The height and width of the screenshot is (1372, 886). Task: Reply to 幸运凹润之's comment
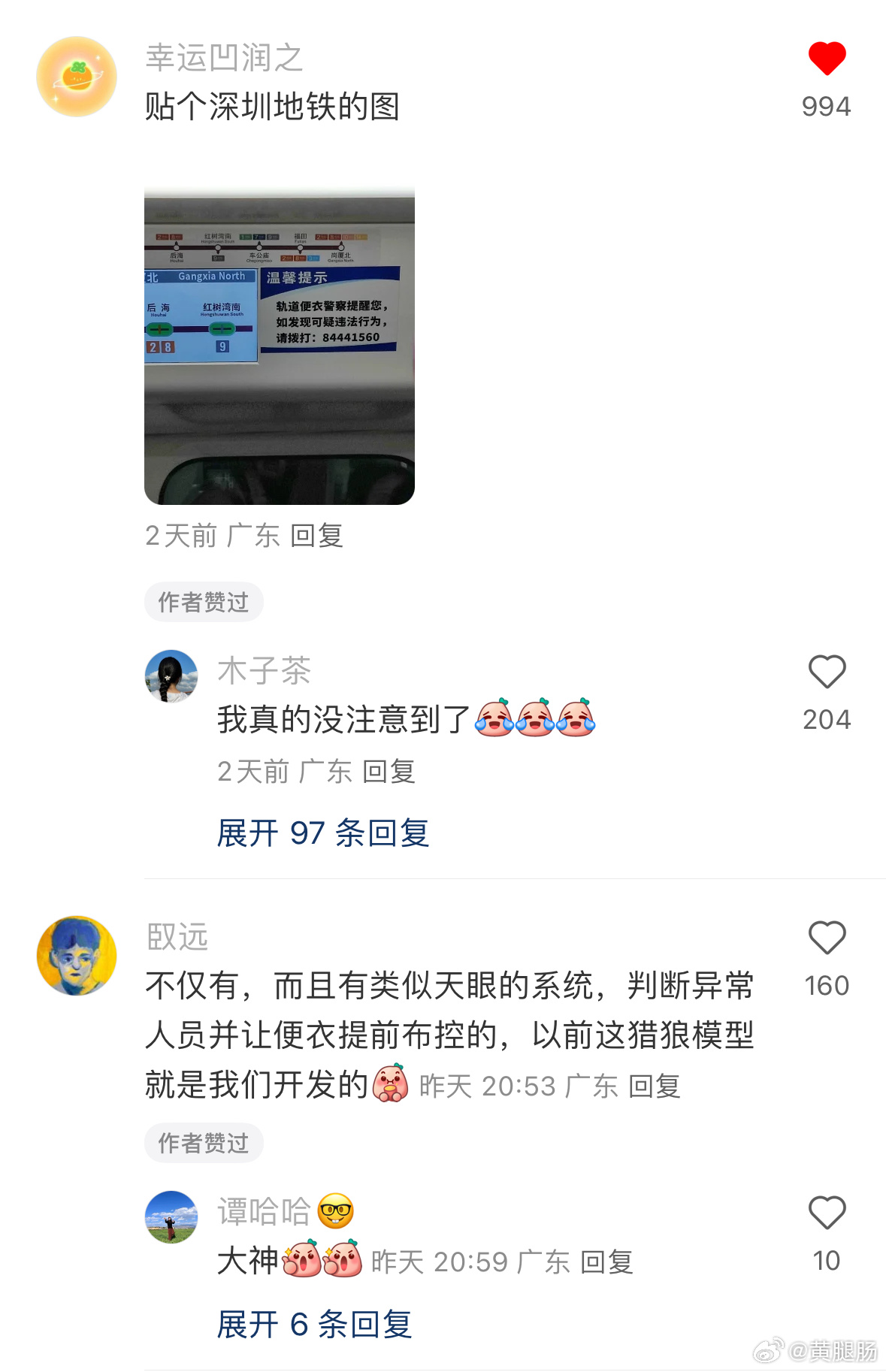tap(316, 536)
